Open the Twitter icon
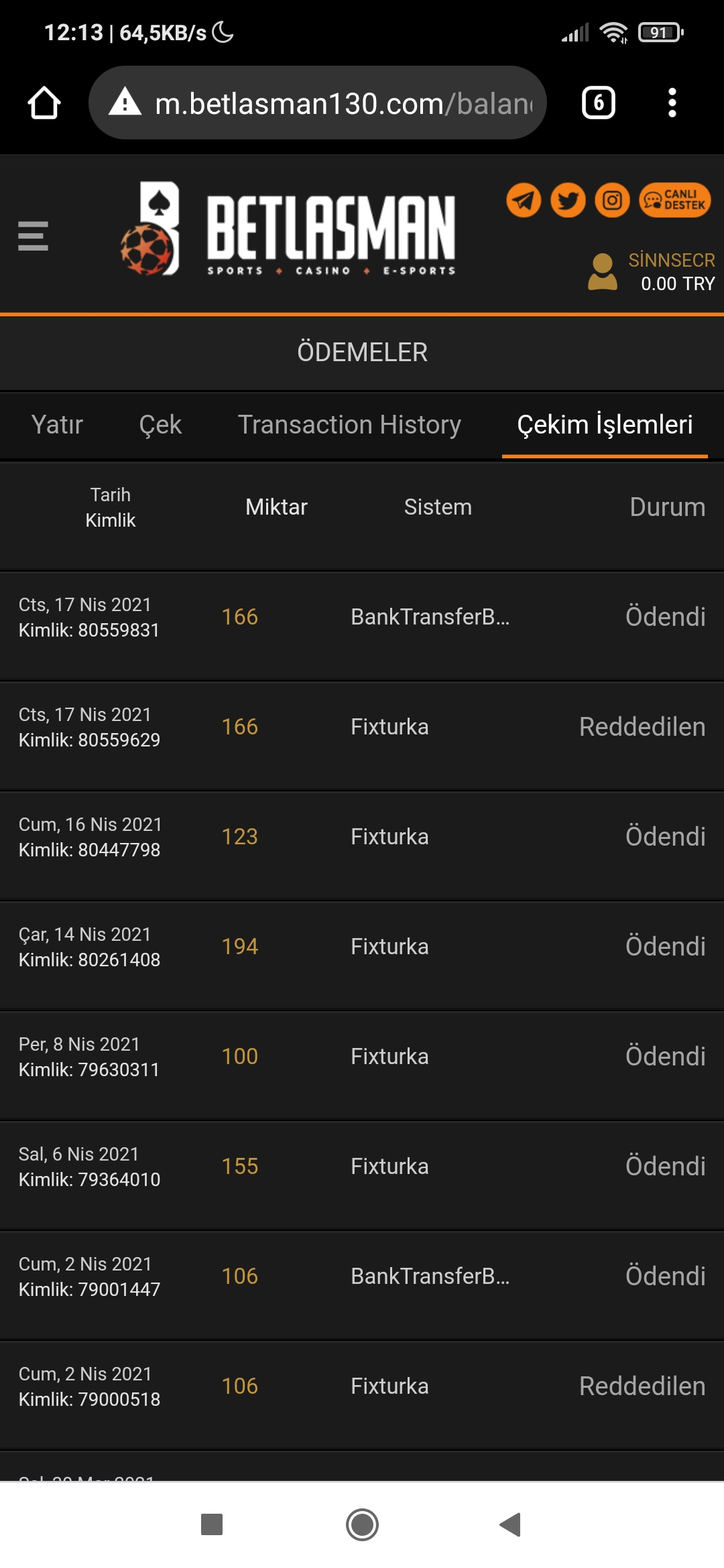Screen dimensions: 724x1568 568,200
